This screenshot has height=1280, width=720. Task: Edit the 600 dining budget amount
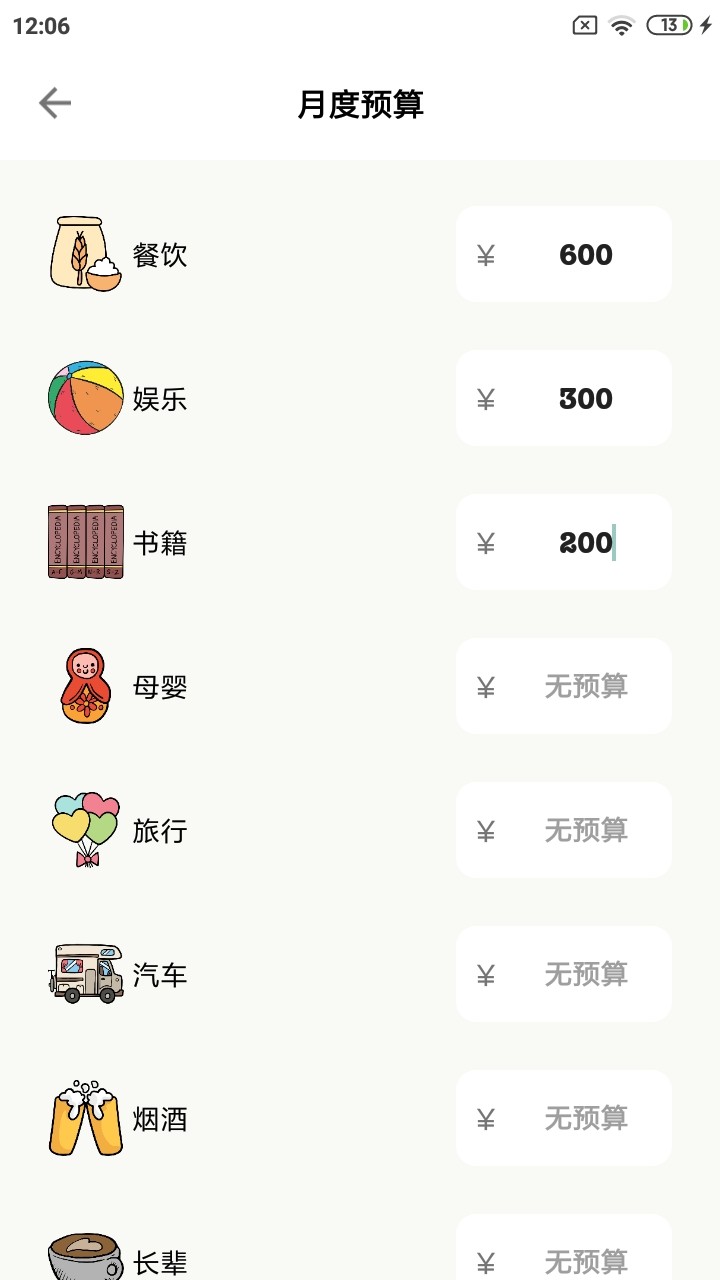point(585,254)
